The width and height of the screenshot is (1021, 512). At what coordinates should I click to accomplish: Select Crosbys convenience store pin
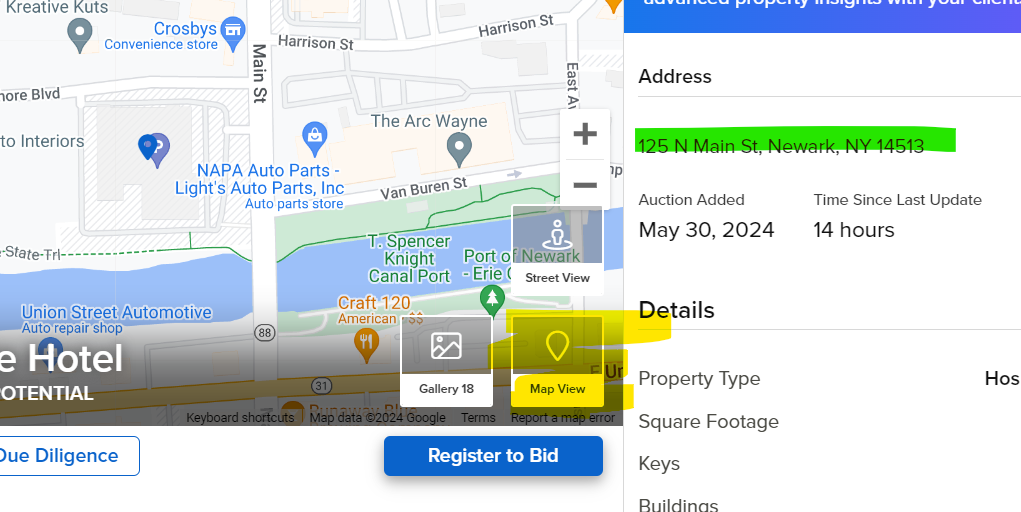click(232, 31)
